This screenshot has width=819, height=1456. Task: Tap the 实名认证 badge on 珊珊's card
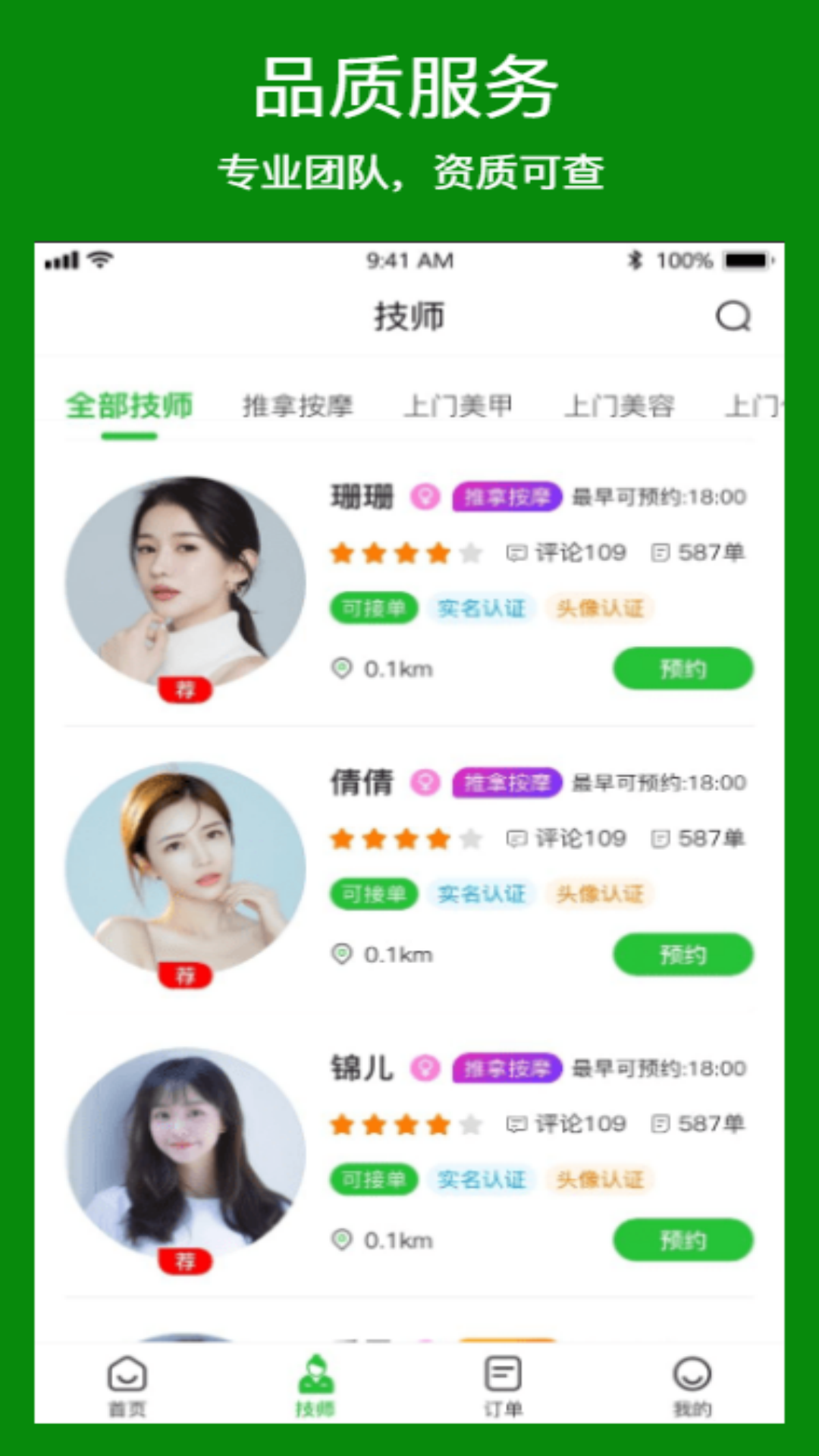pyautogui.click(x=482, y=608)
